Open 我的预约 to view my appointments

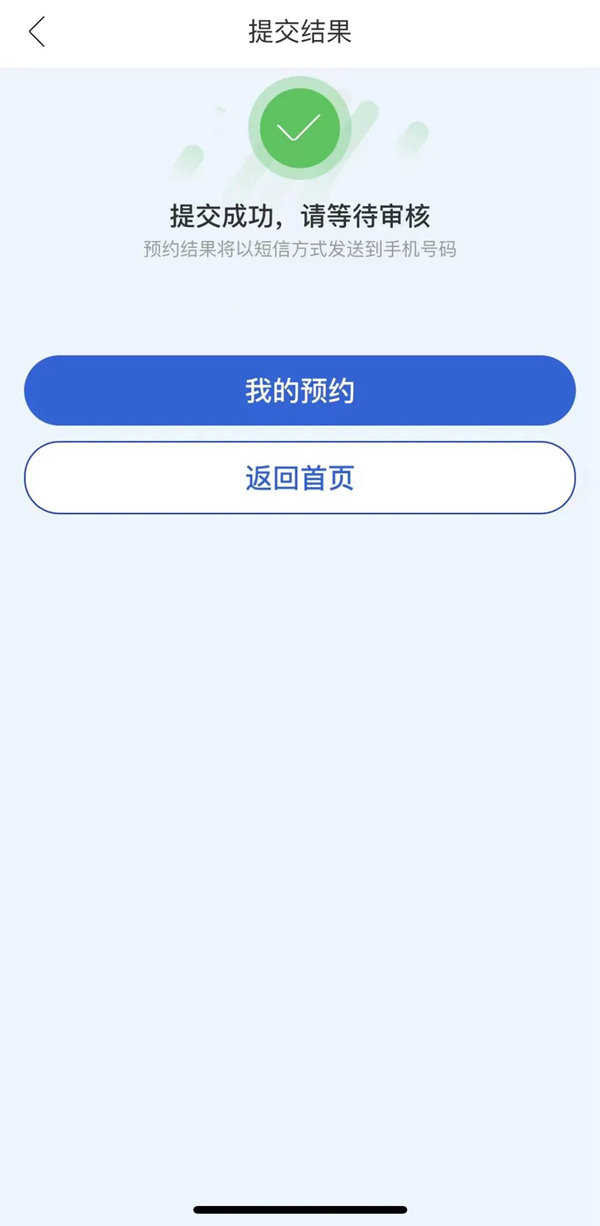point(300,390)
